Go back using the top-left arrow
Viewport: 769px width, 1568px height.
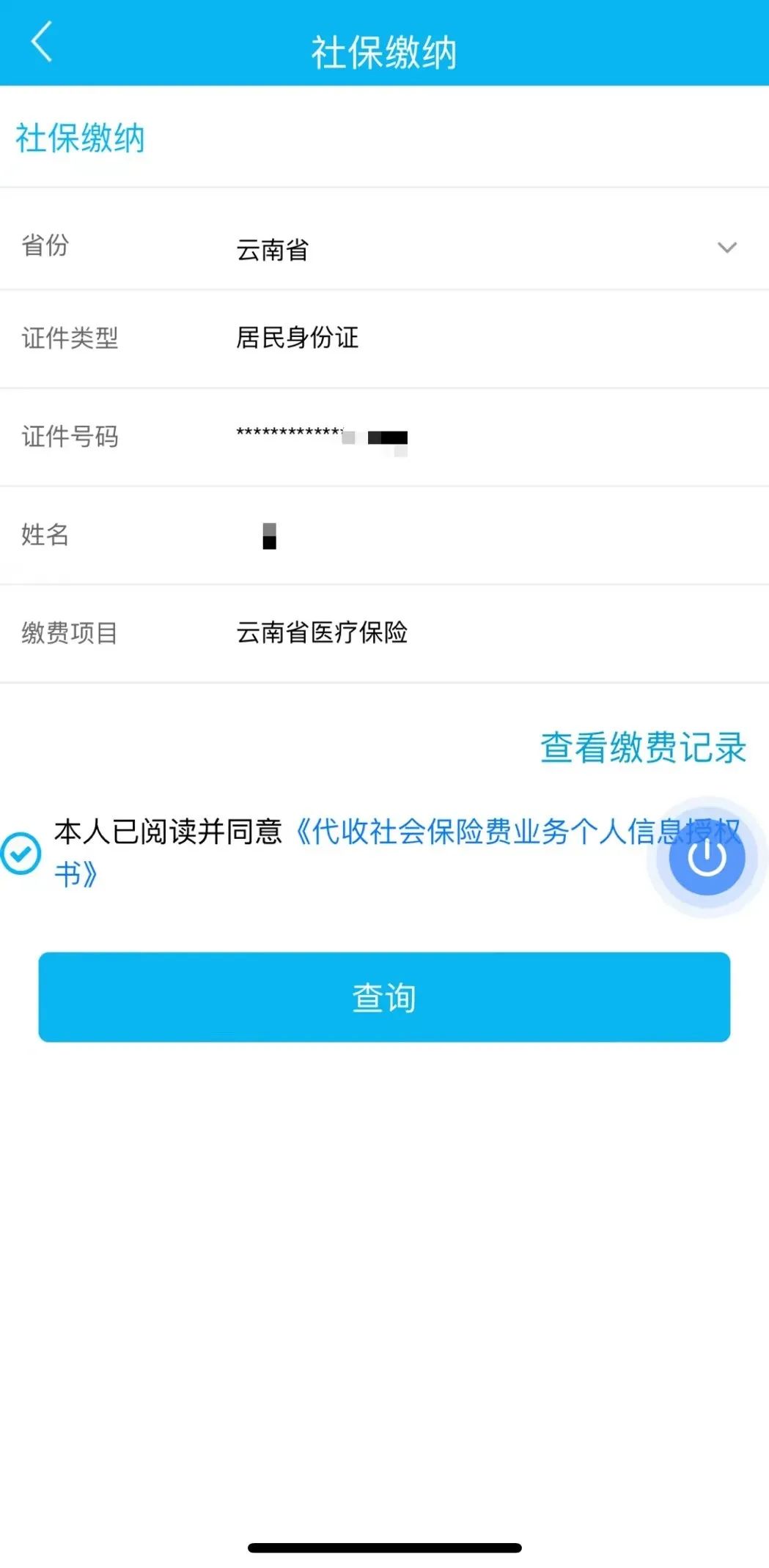pos(42,42)
